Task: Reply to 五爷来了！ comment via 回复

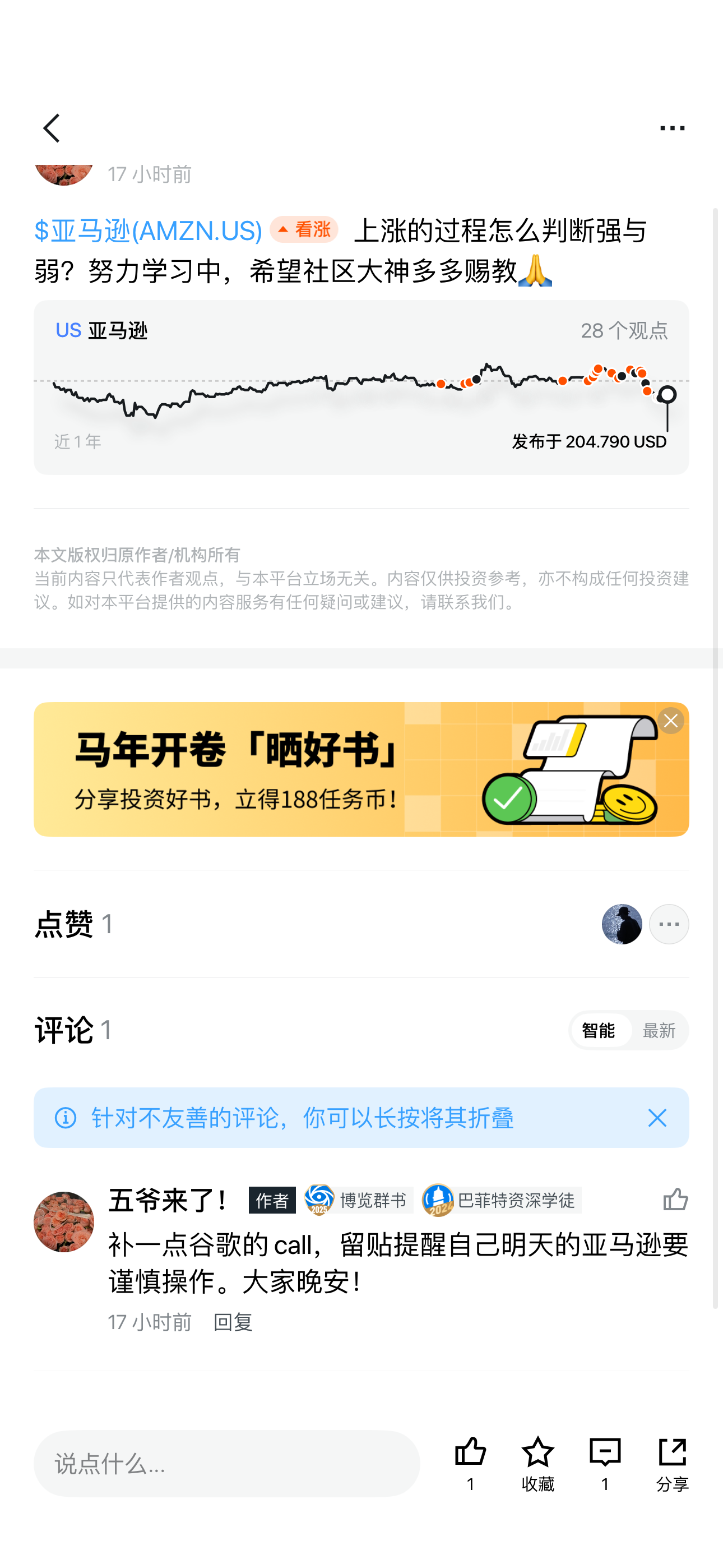Action: click(x=233, y=1322)
